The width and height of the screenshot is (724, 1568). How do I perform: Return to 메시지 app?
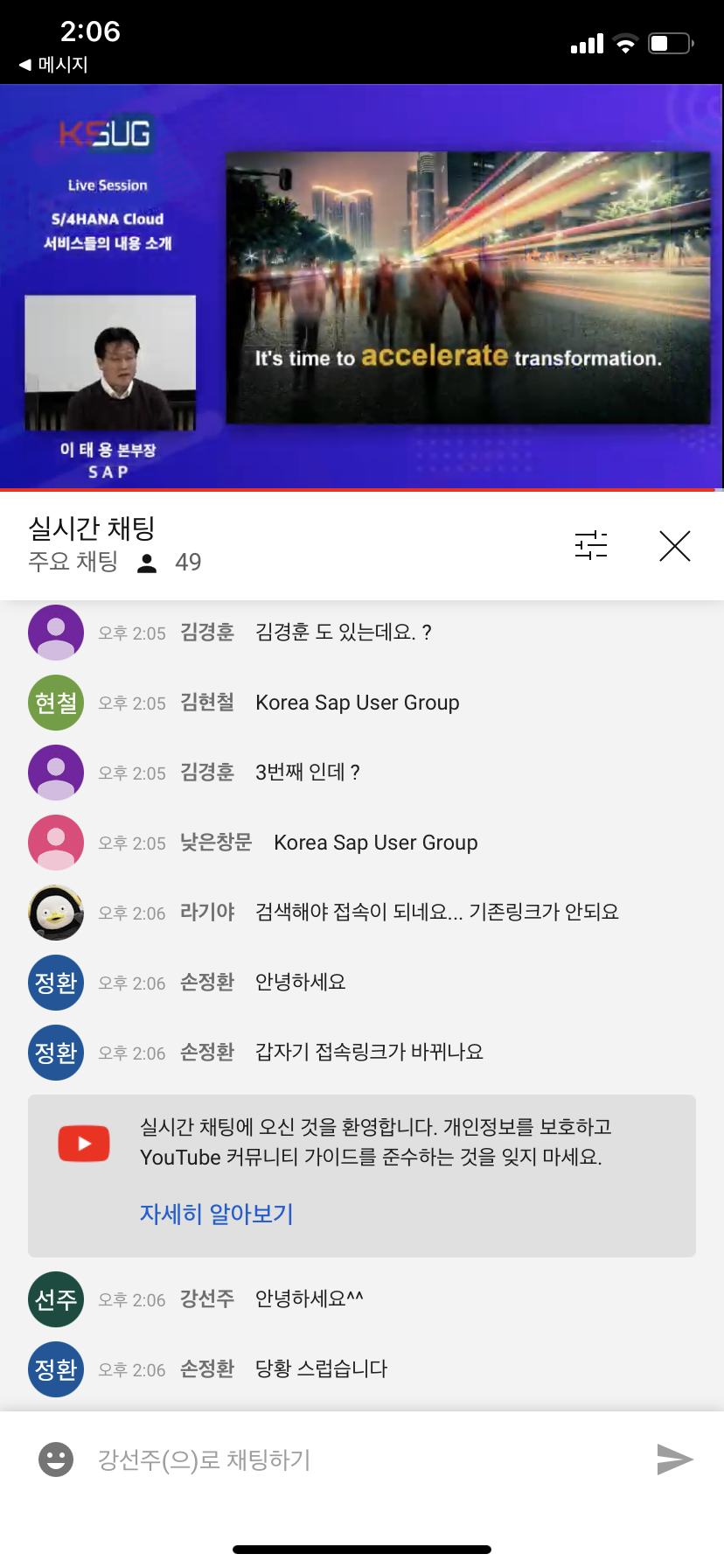click(54, 64)
